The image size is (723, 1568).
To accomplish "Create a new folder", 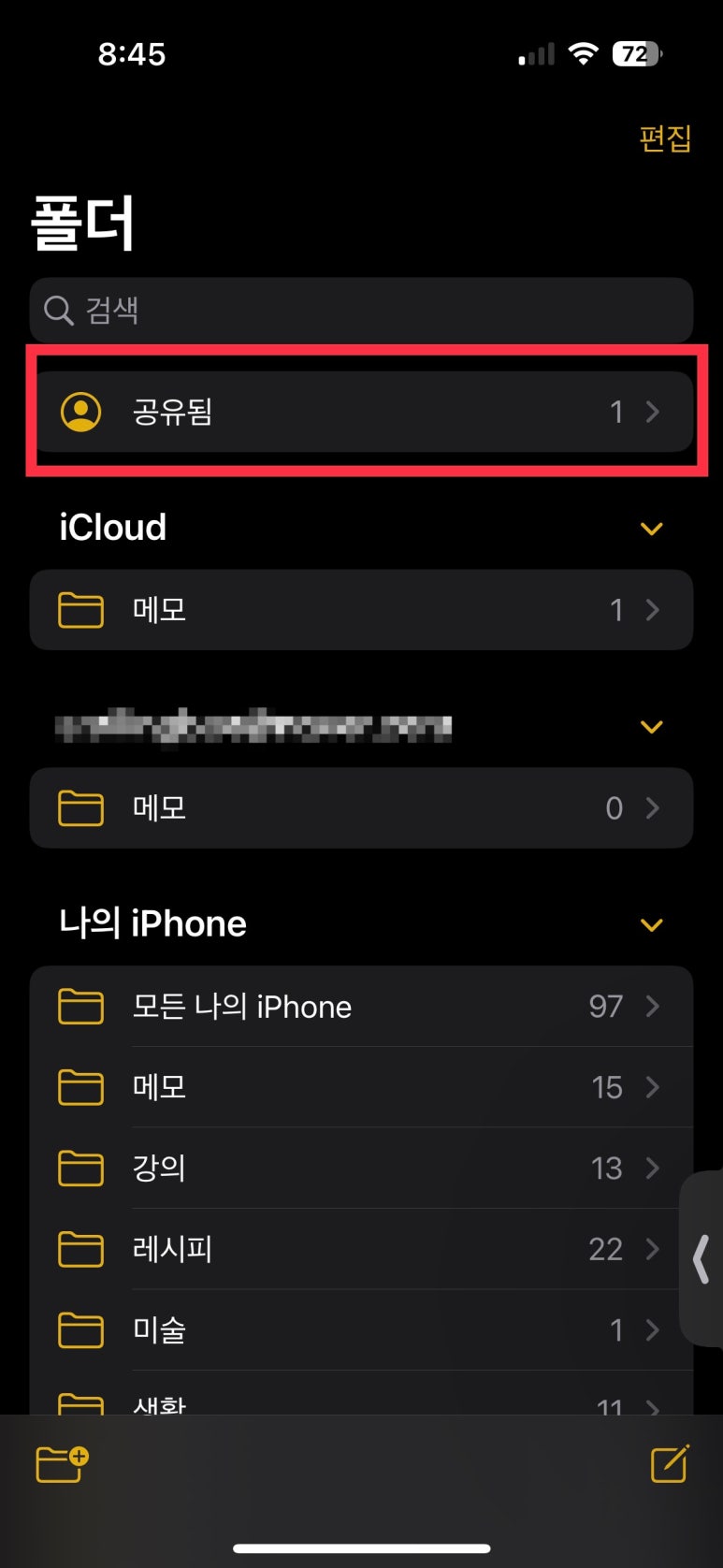I will point(62,1464).
